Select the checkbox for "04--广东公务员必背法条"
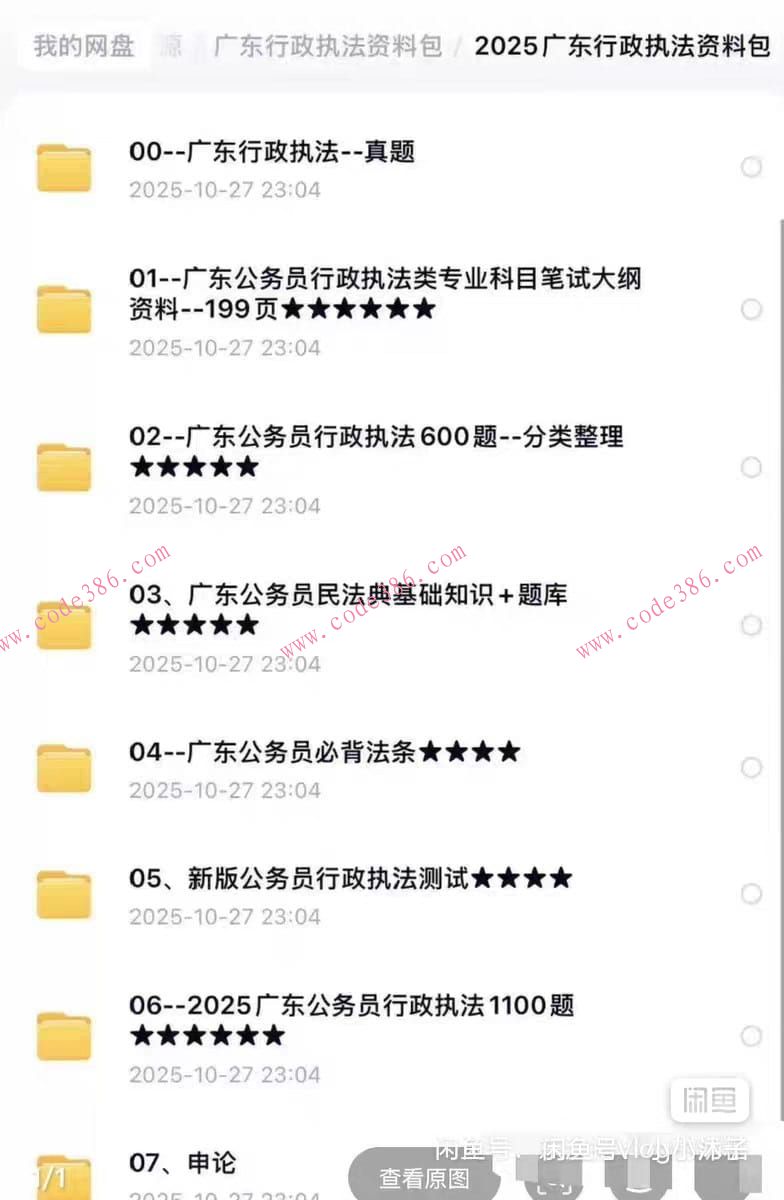784x1200 pixels. pos(751,768)
